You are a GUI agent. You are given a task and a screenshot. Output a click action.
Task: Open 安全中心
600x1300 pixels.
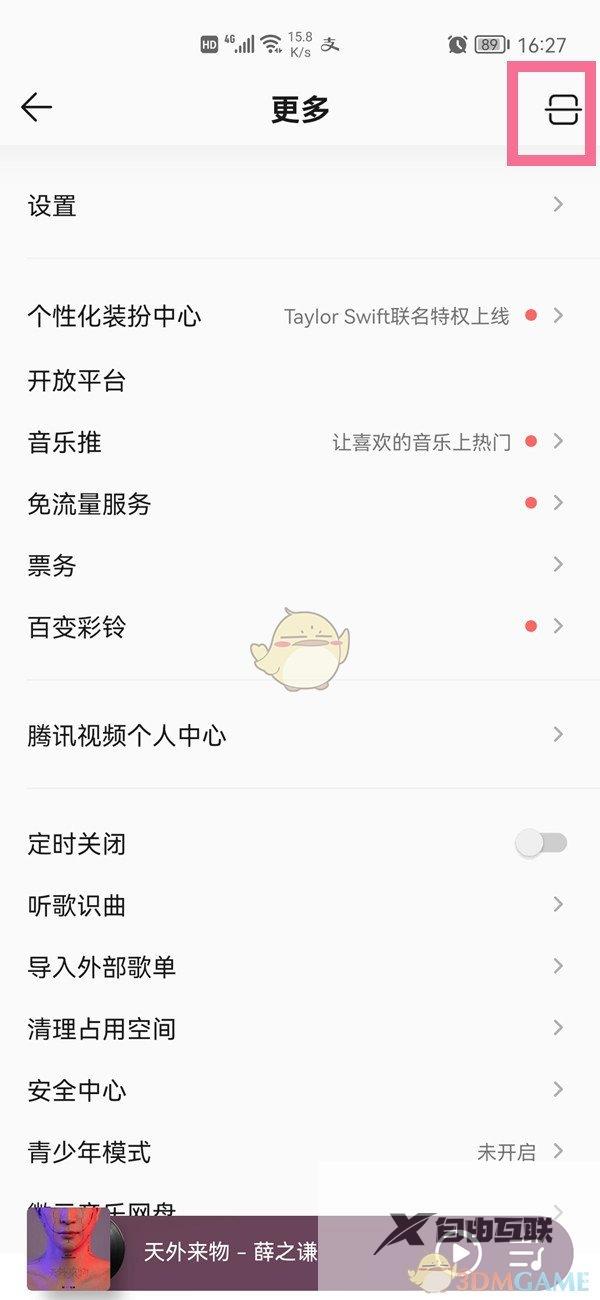tap(77, 1090)
